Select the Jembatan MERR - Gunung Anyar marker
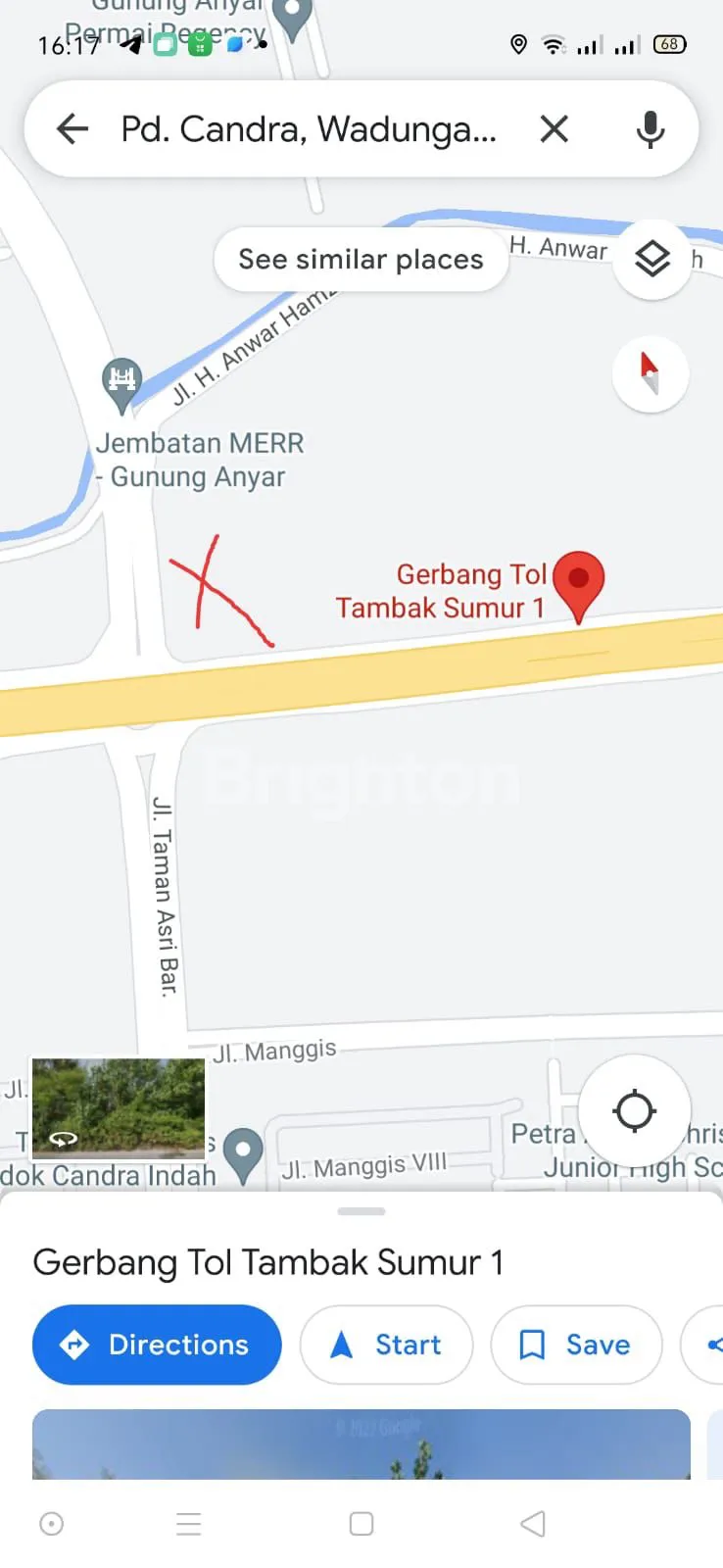The width and height of the screenshot is (723, 1568). point(121,382)
